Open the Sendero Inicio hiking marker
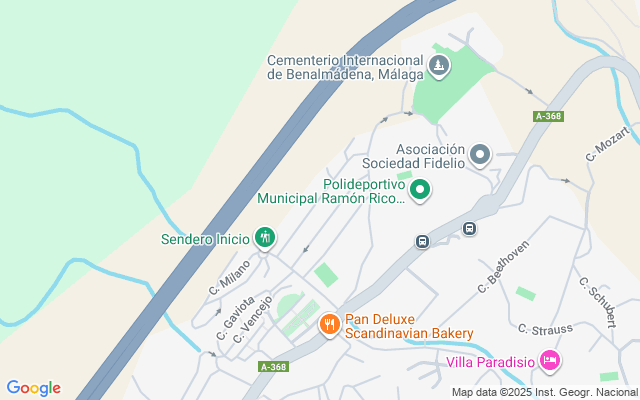The height and width of the screenshot is (400, 640). click(x=265, y=238)
